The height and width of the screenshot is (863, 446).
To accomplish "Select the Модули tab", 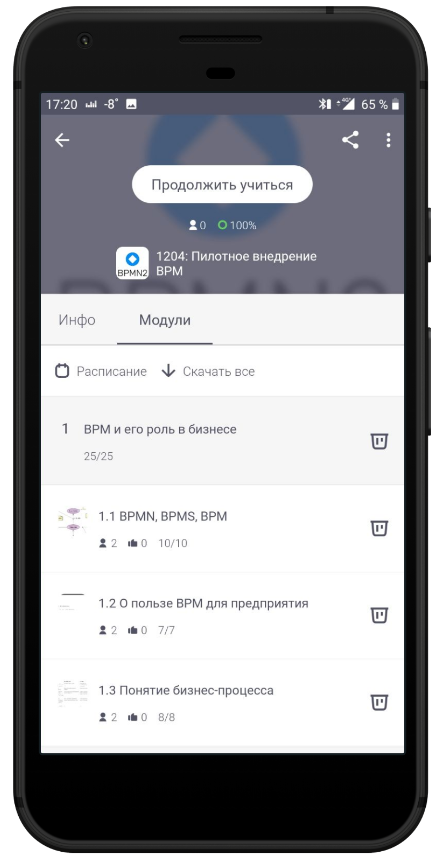I will pyautogui.click(x=165, y=320).
